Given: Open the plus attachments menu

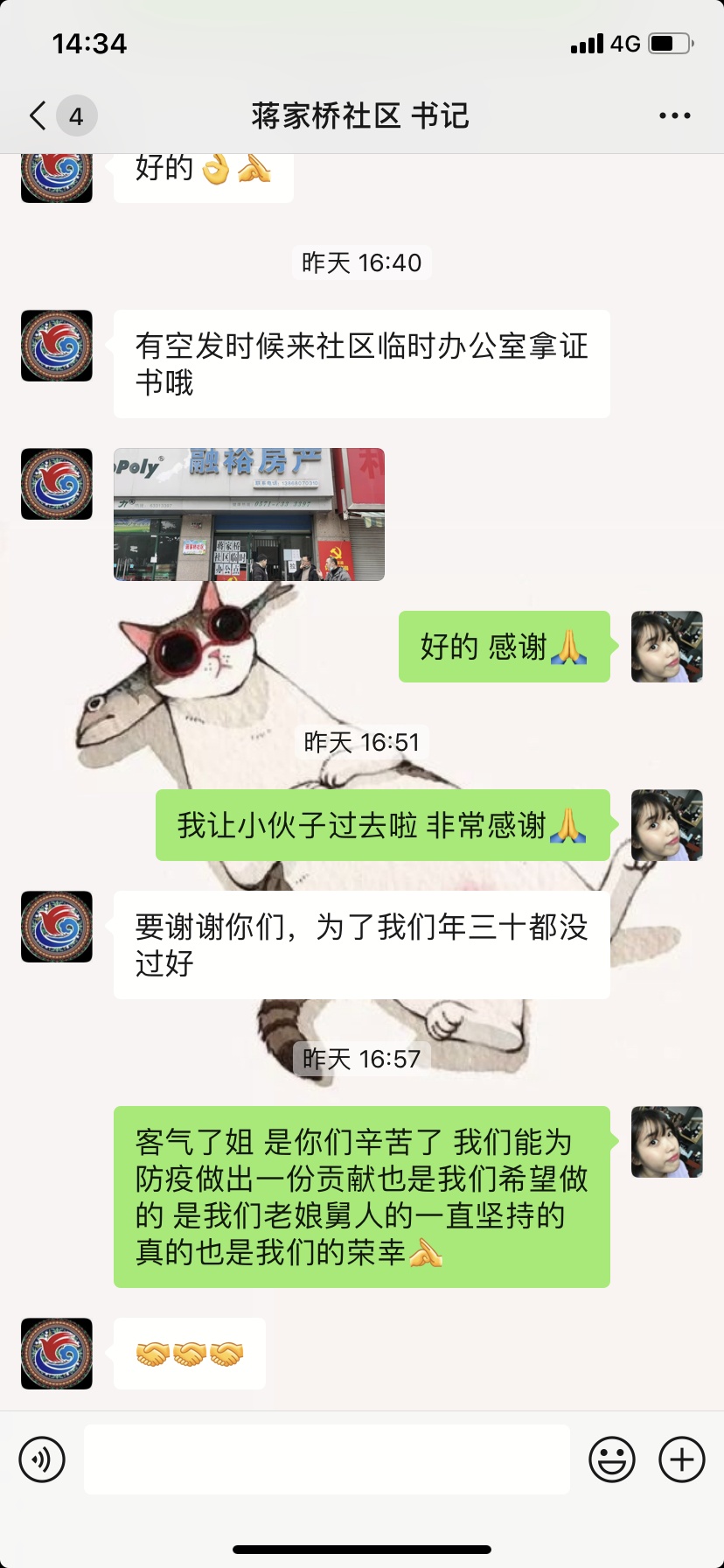Looking at the screenshot, I should (x=682, y=1459).
